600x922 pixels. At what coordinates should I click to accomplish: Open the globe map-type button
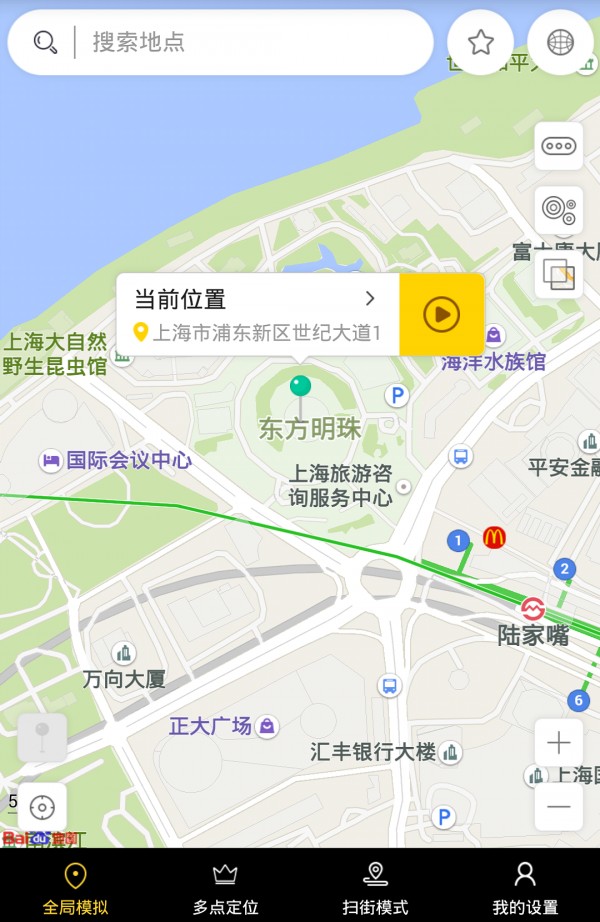(560, 42)
